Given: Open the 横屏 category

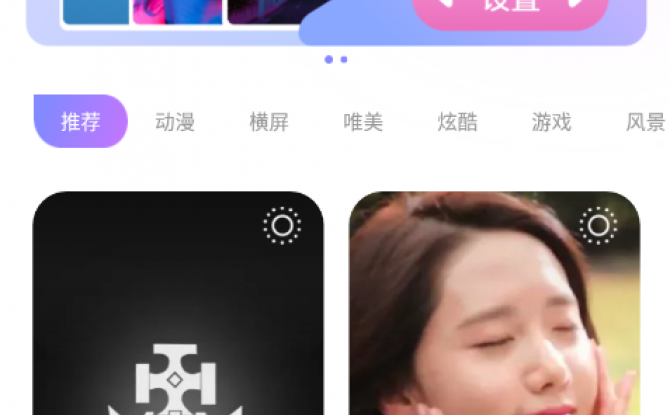Looking at the screenshot, I should [x=269, y=122].
